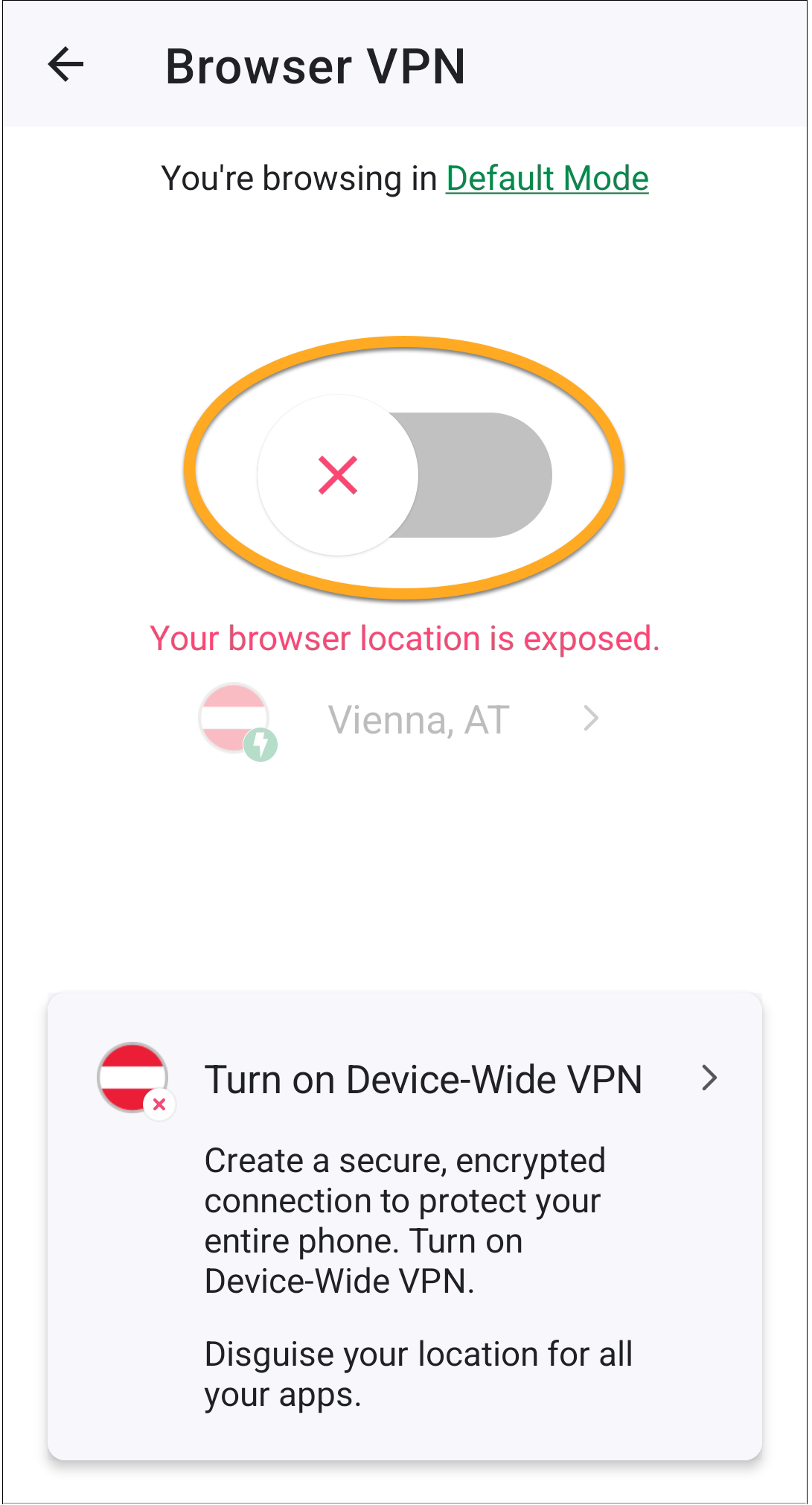The height and width of the screenshot is (1505, 812).
Task: Turn on the Browser VPN toggle
Action: coord(404,474)
